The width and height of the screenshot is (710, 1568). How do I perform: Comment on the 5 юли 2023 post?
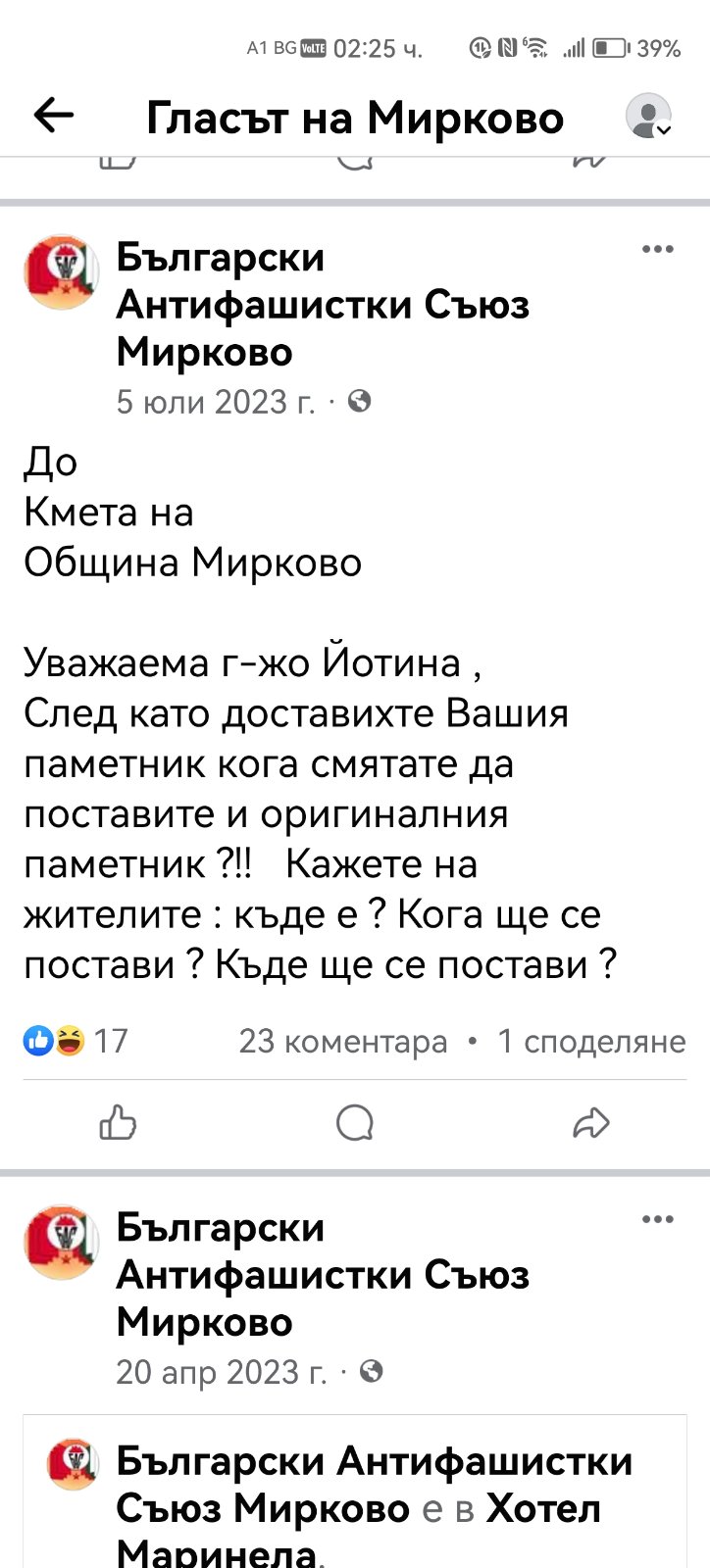354,1123
